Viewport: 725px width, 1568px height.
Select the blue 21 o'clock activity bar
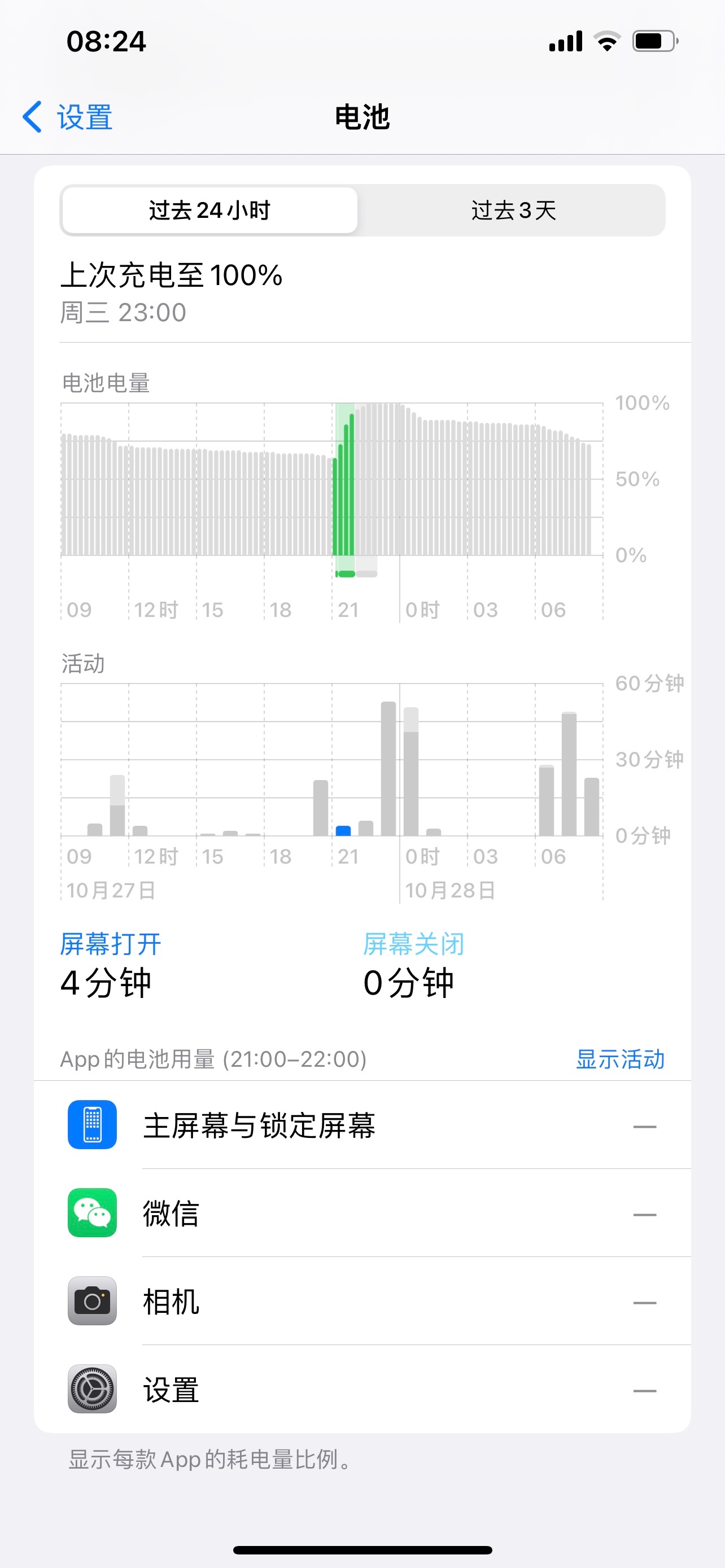[x=343, y=830]
